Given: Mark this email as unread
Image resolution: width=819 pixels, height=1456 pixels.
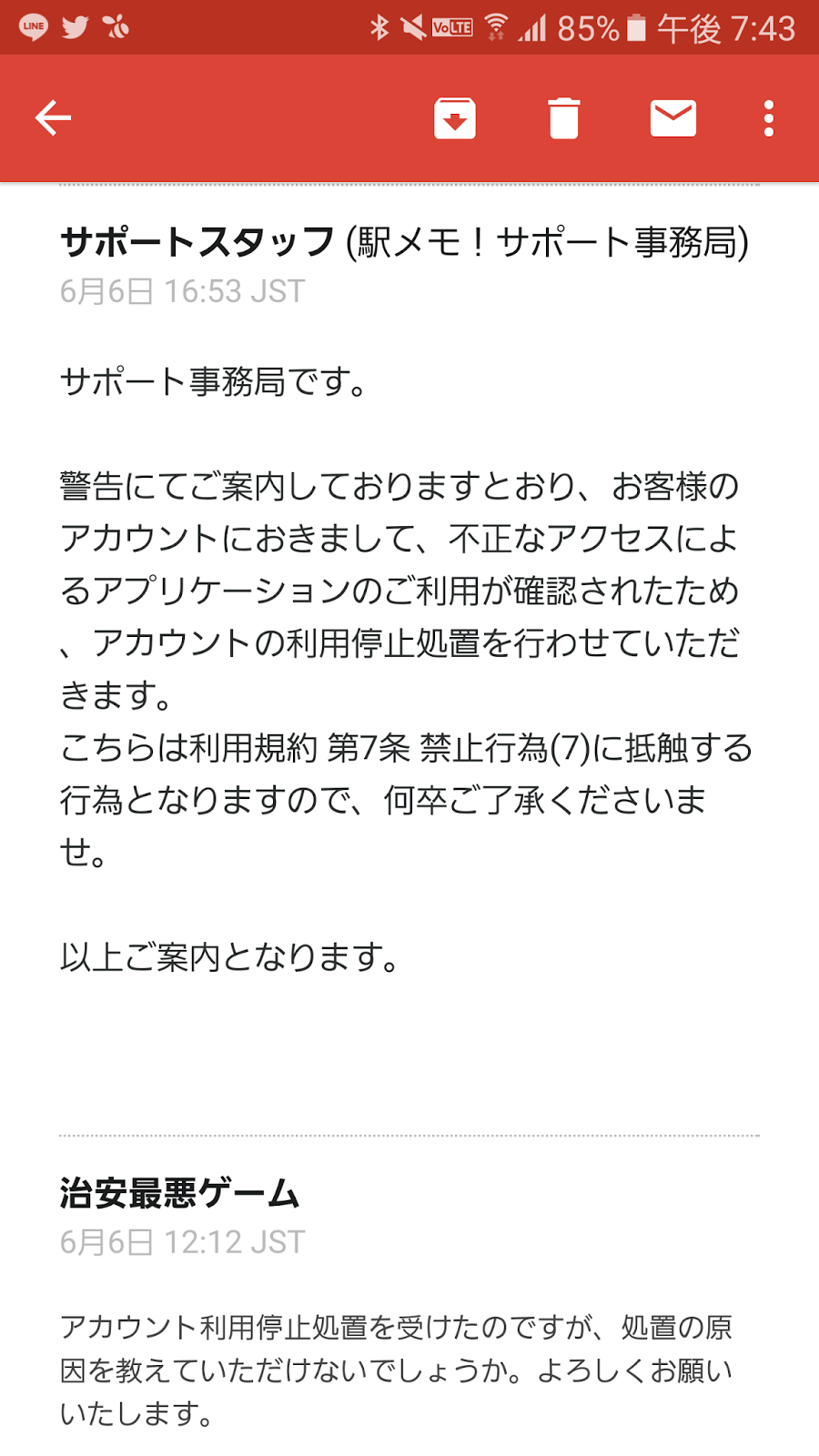Looking at the screenshot, I should [x=673, y=118].
